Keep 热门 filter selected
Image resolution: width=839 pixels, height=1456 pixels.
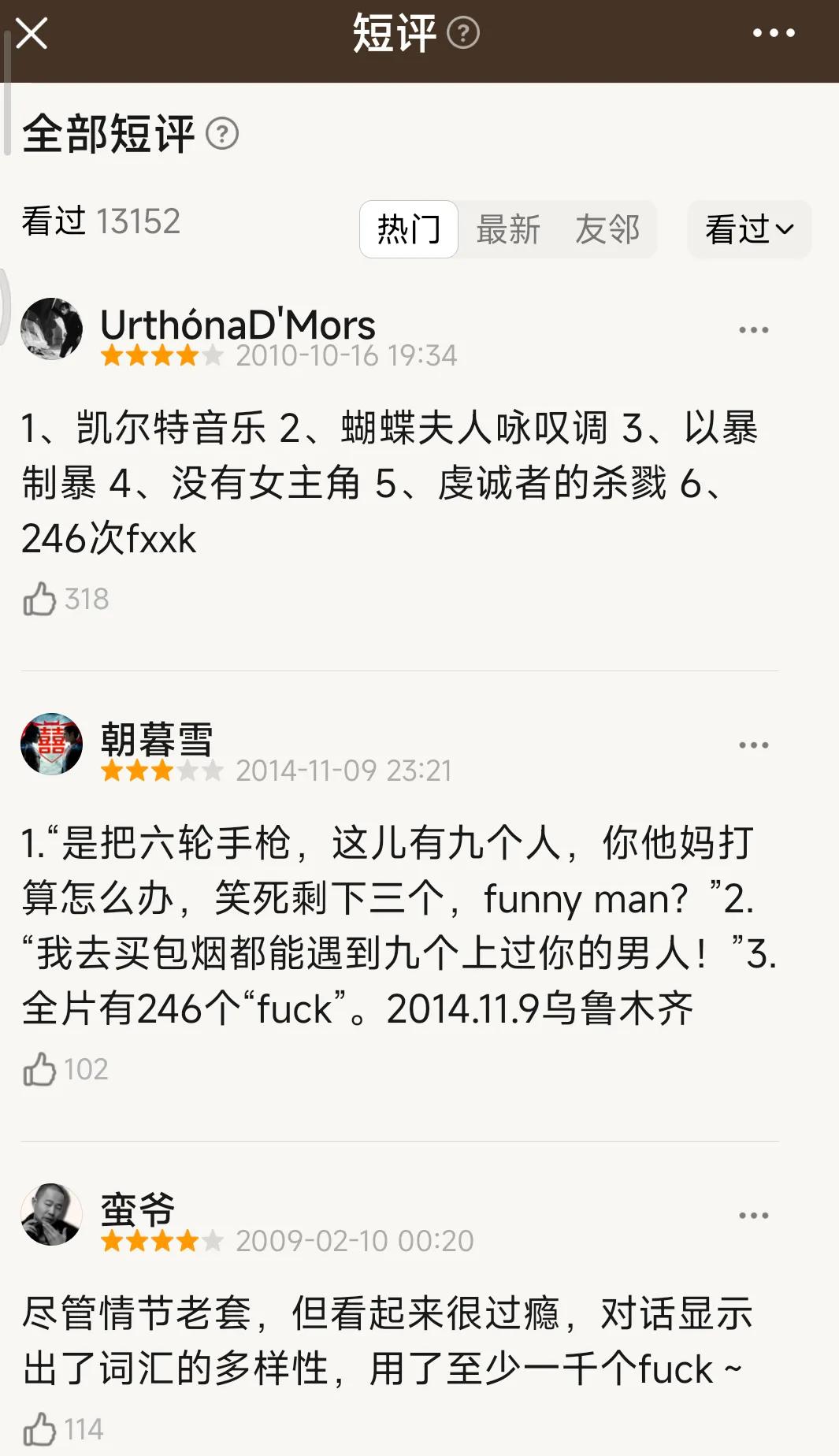(408, 229)
